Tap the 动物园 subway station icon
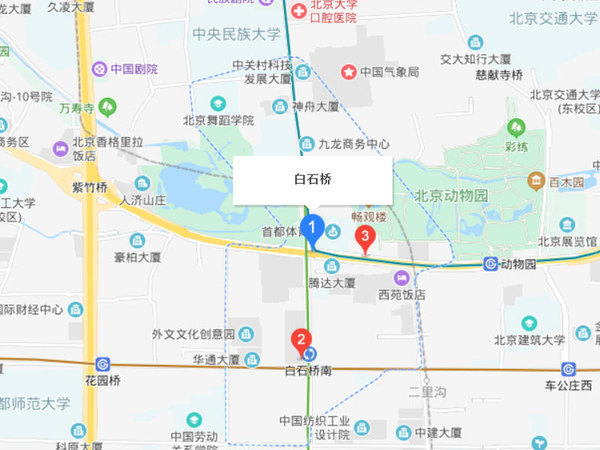This screenshot has width=600, height=450. click(490, 264)
